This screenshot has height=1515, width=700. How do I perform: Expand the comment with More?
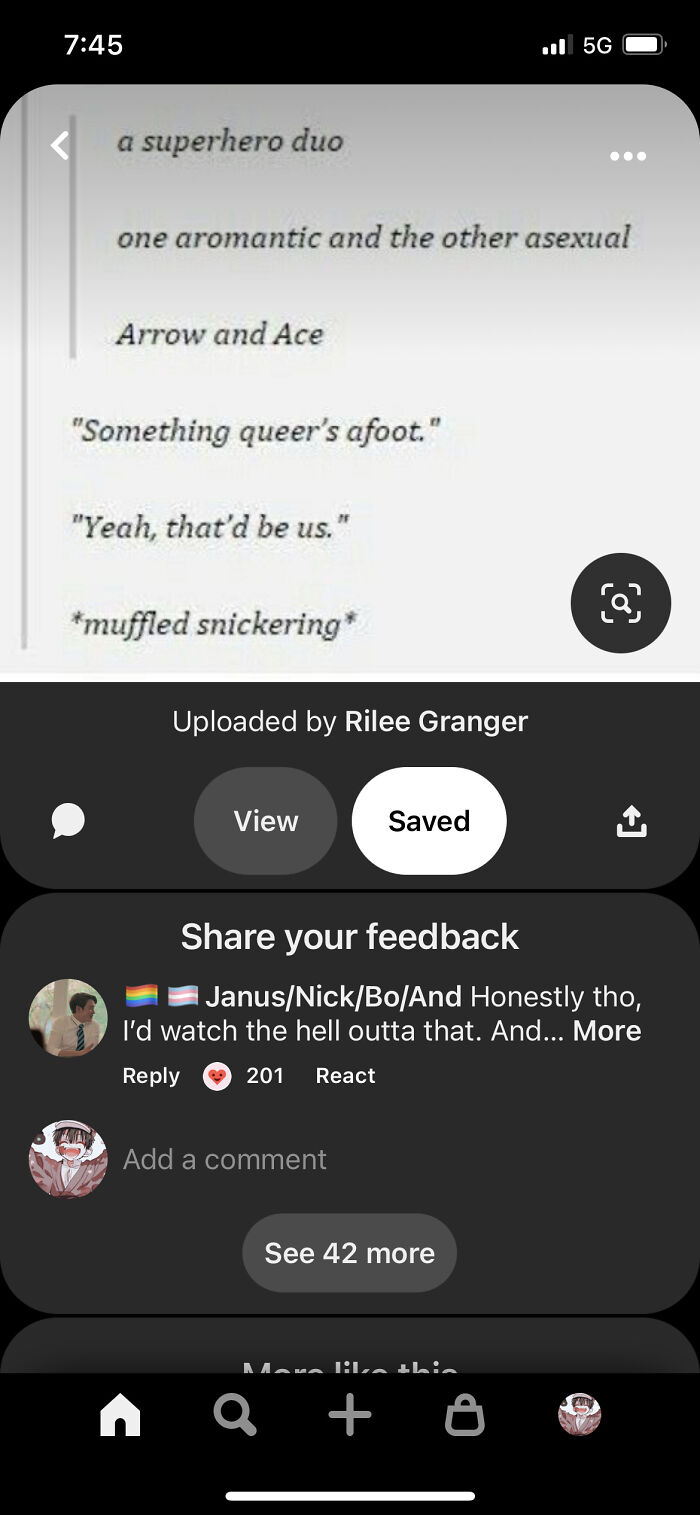click(606, 1031)
